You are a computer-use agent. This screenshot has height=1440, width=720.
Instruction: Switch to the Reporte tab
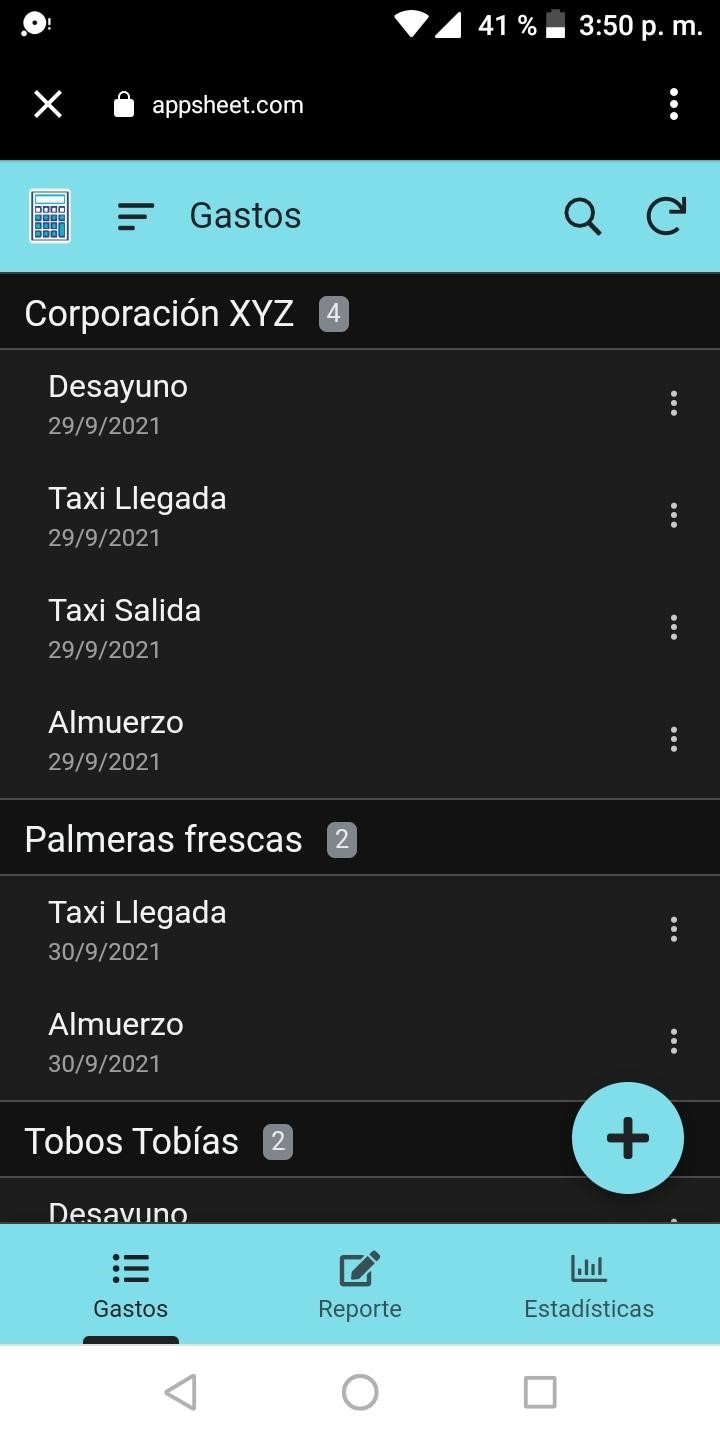pyautogui.click(x=360, y=1285)
